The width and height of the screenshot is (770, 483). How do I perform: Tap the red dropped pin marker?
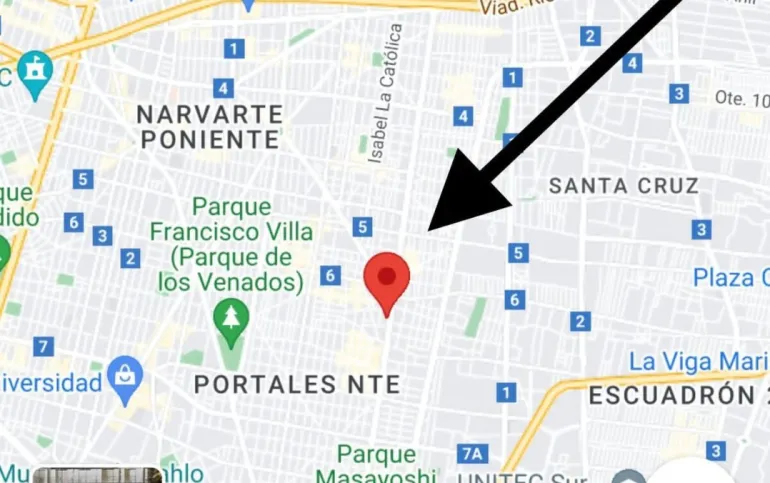coord(387,278)
